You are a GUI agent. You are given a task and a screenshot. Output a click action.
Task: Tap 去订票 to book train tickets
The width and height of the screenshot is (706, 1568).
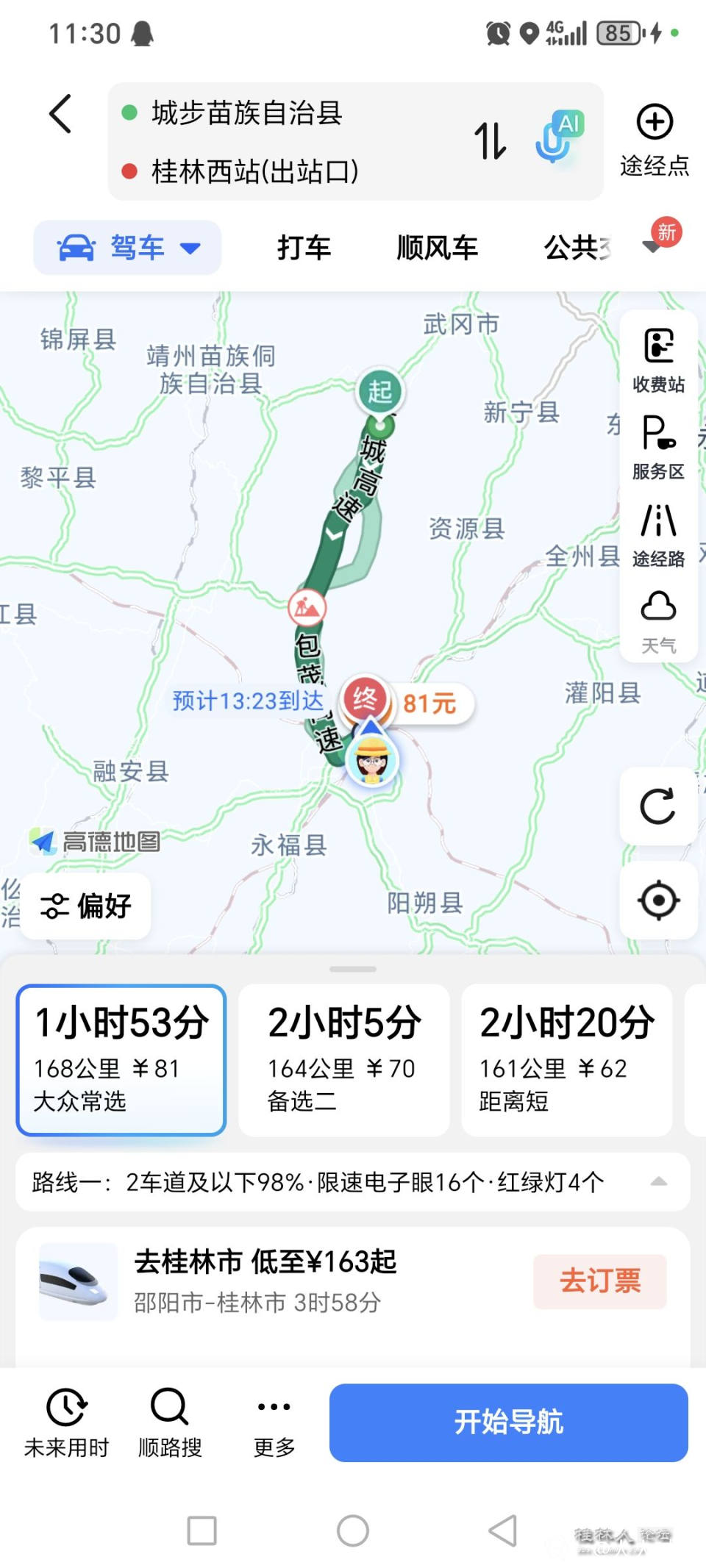[x=599, y=1281]
